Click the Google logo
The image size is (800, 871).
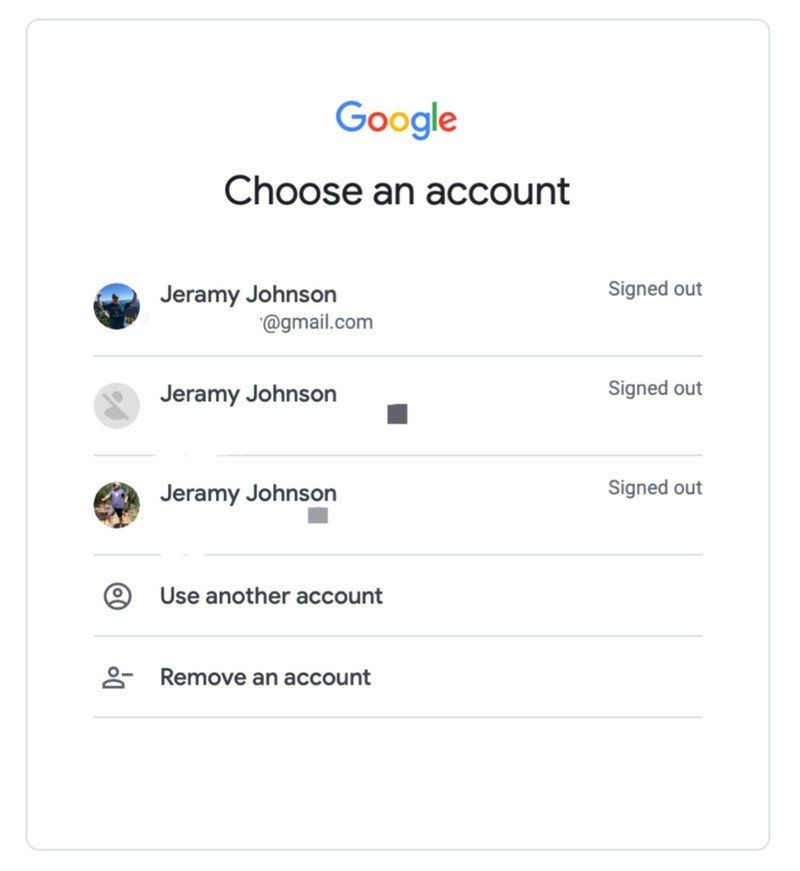tap(397, 118)
